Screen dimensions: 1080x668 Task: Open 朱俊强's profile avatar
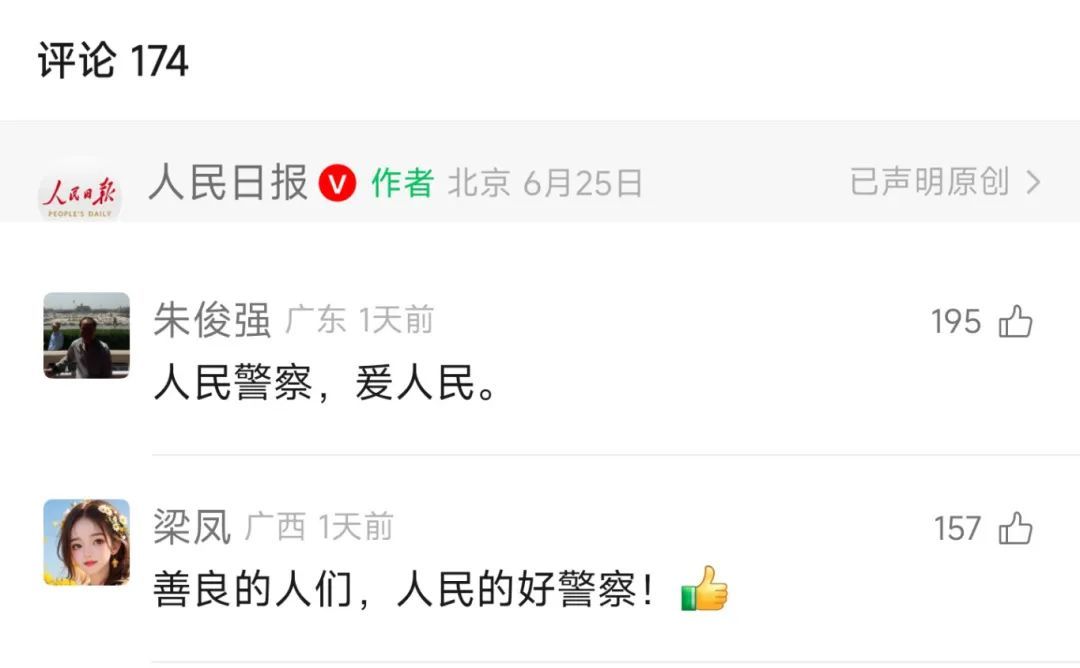click(86, 335)
